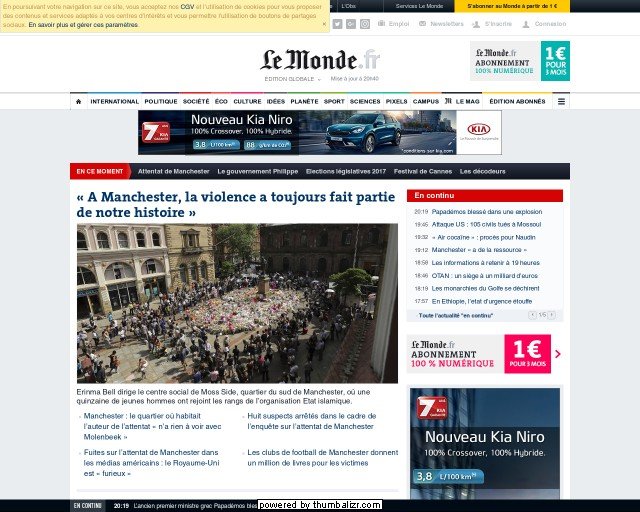Open the main Manchester violence article headline
640x512 pixels.
236,205
